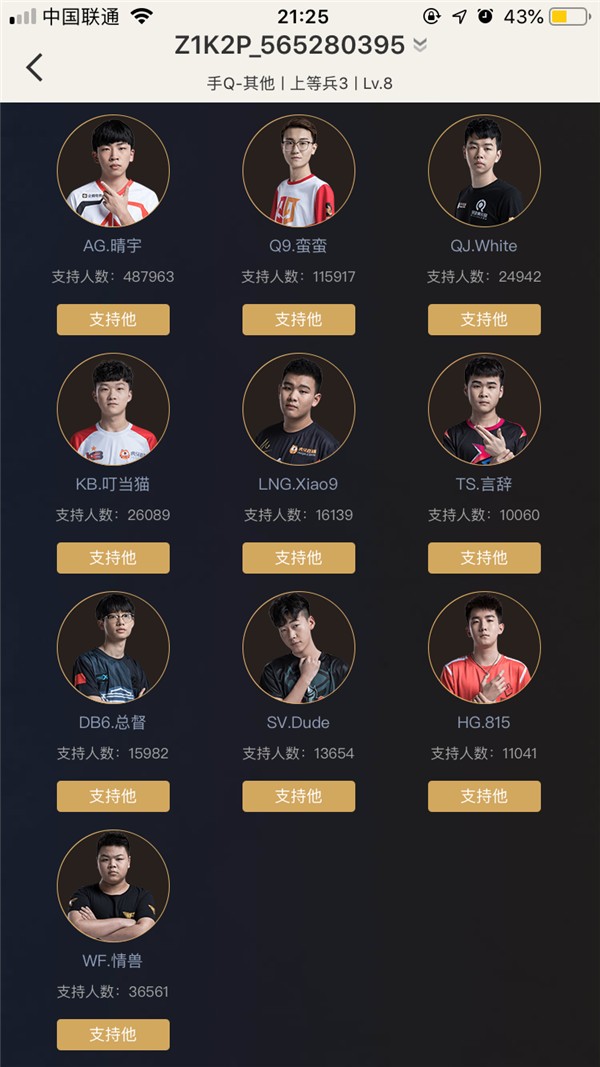The width and height of the screenshot is (600, 1067).
Task: Tap 支持他 under Q9.蛮蛮
Action: point(298,319)
